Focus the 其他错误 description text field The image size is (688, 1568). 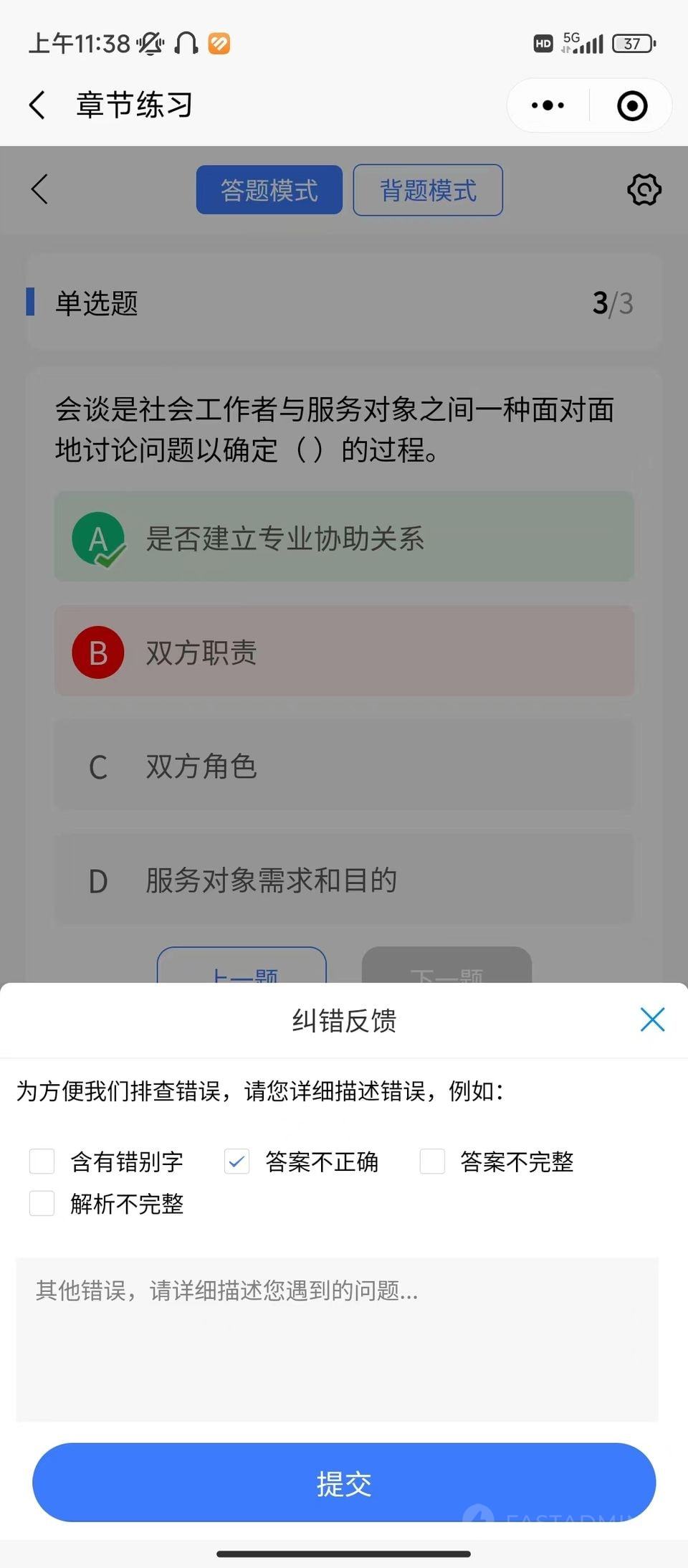tap(337, 1339)
